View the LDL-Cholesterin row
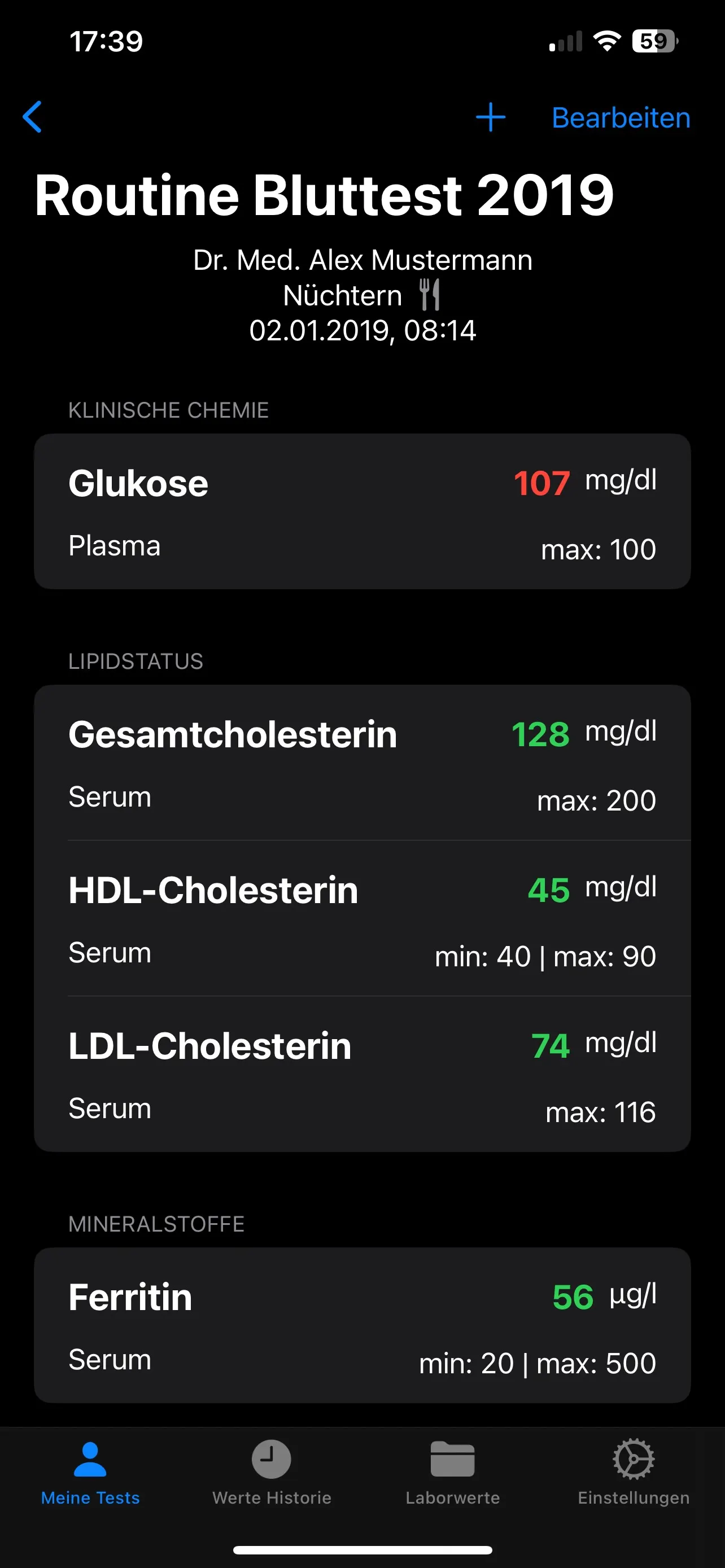 (x=362, y=1074)
